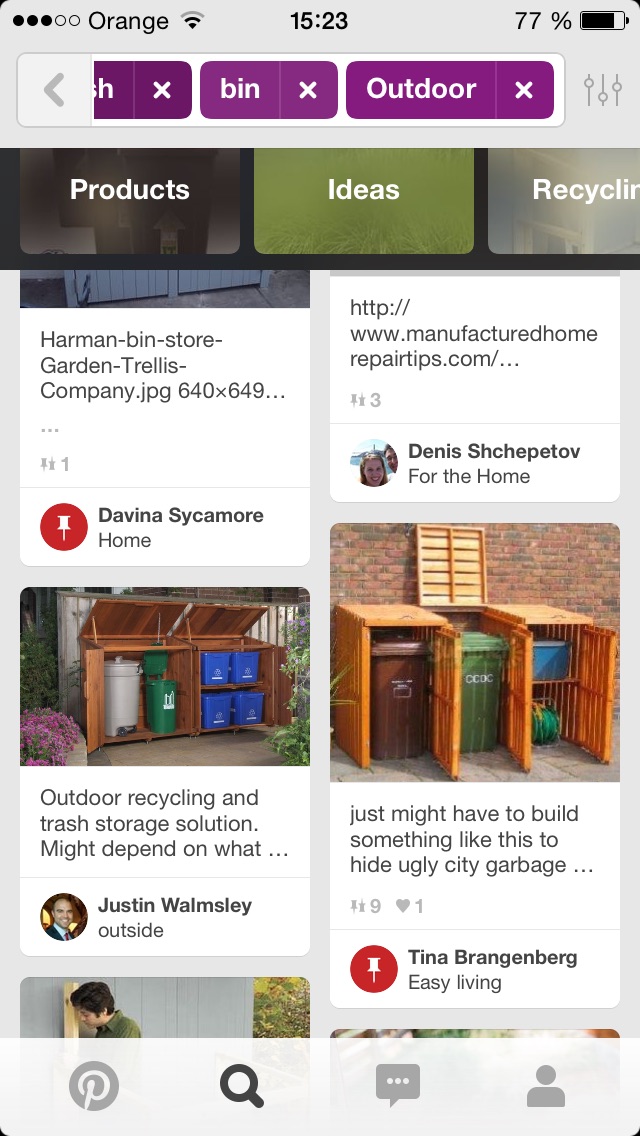Remove the 'bin' search chip
This screenshot has height=1136, width=640.
point(308,90)
